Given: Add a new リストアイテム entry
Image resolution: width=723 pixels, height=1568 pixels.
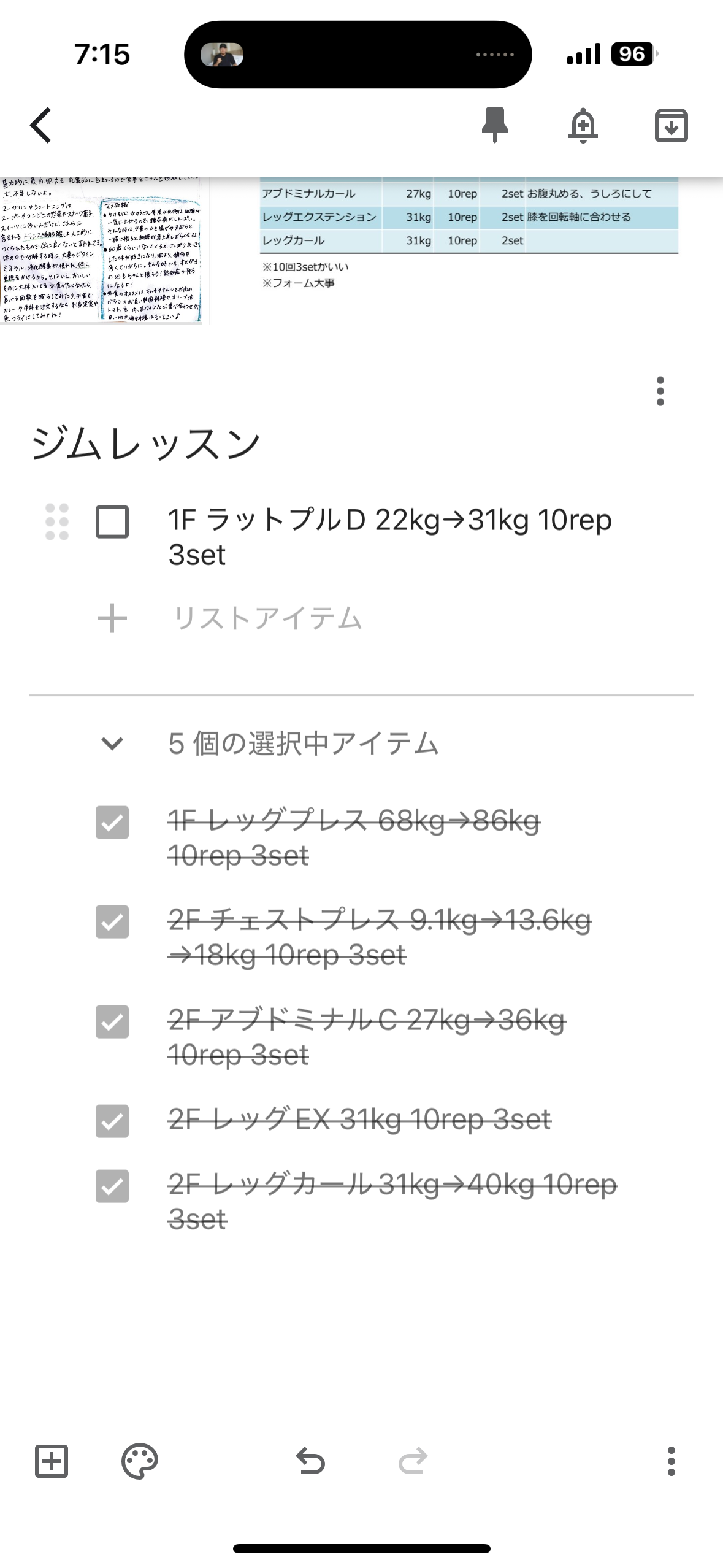Looking at the screenshot, I should [267, 618].
